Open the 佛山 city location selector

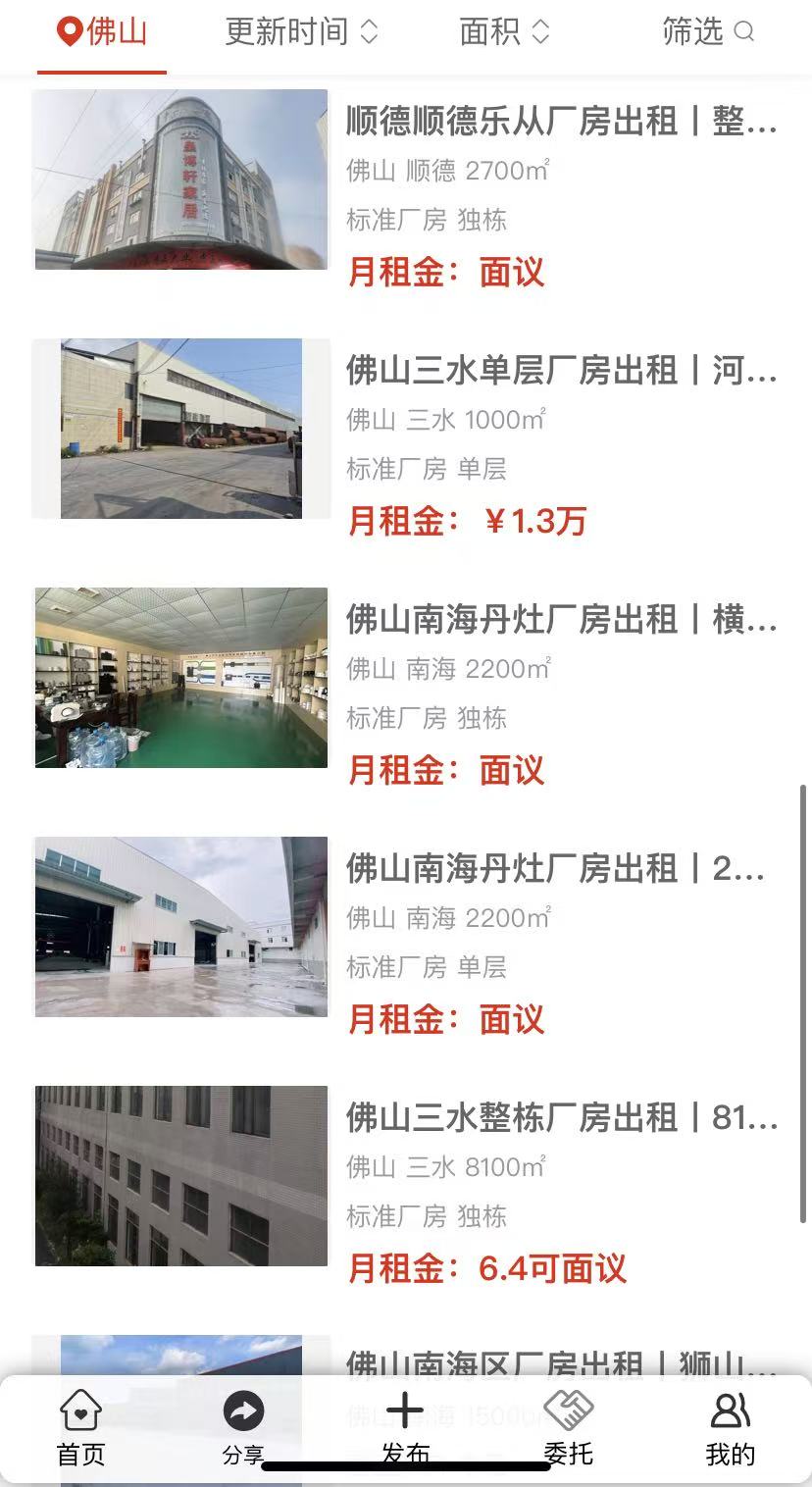click(x=102, y=32)
